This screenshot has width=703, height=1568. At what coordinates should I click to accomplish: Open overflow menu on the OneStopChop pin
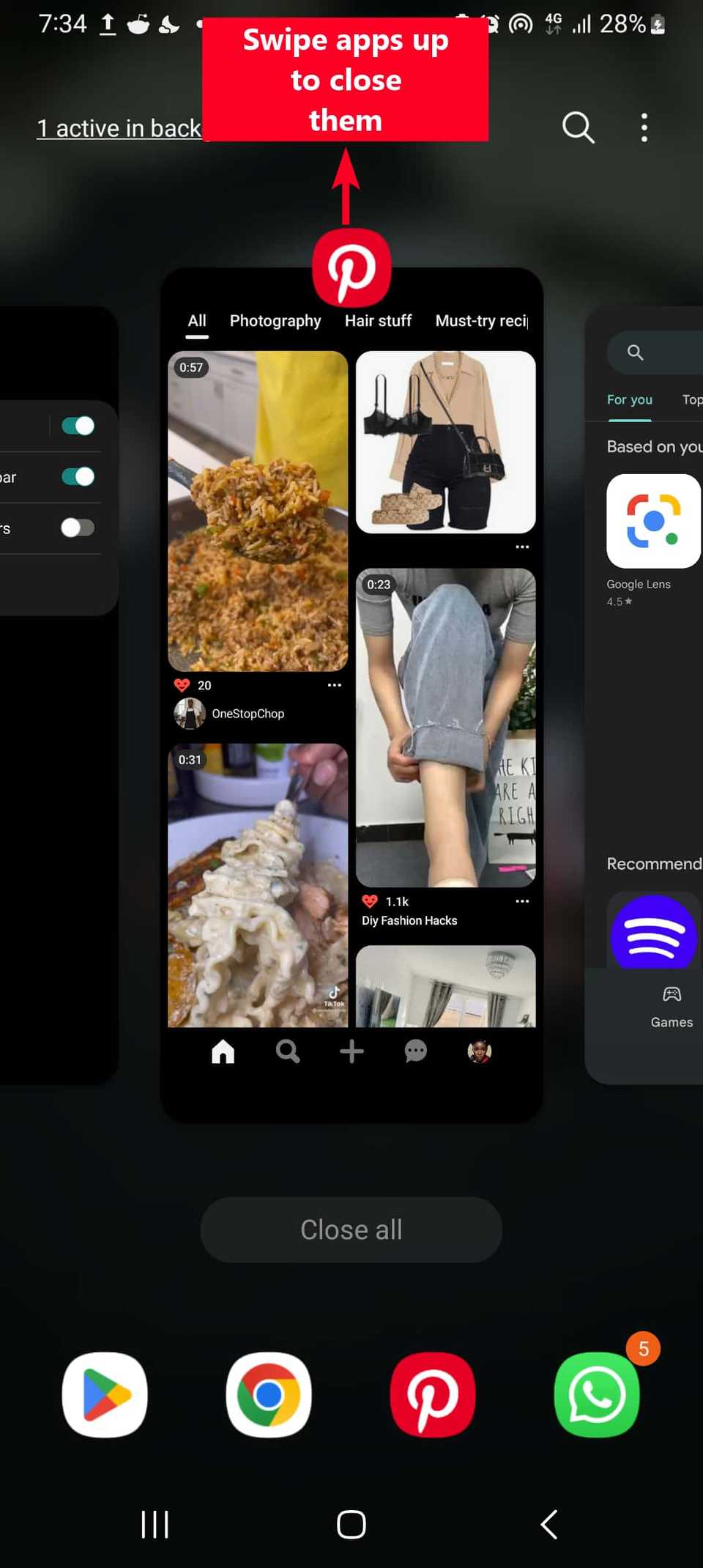(334, 684)
